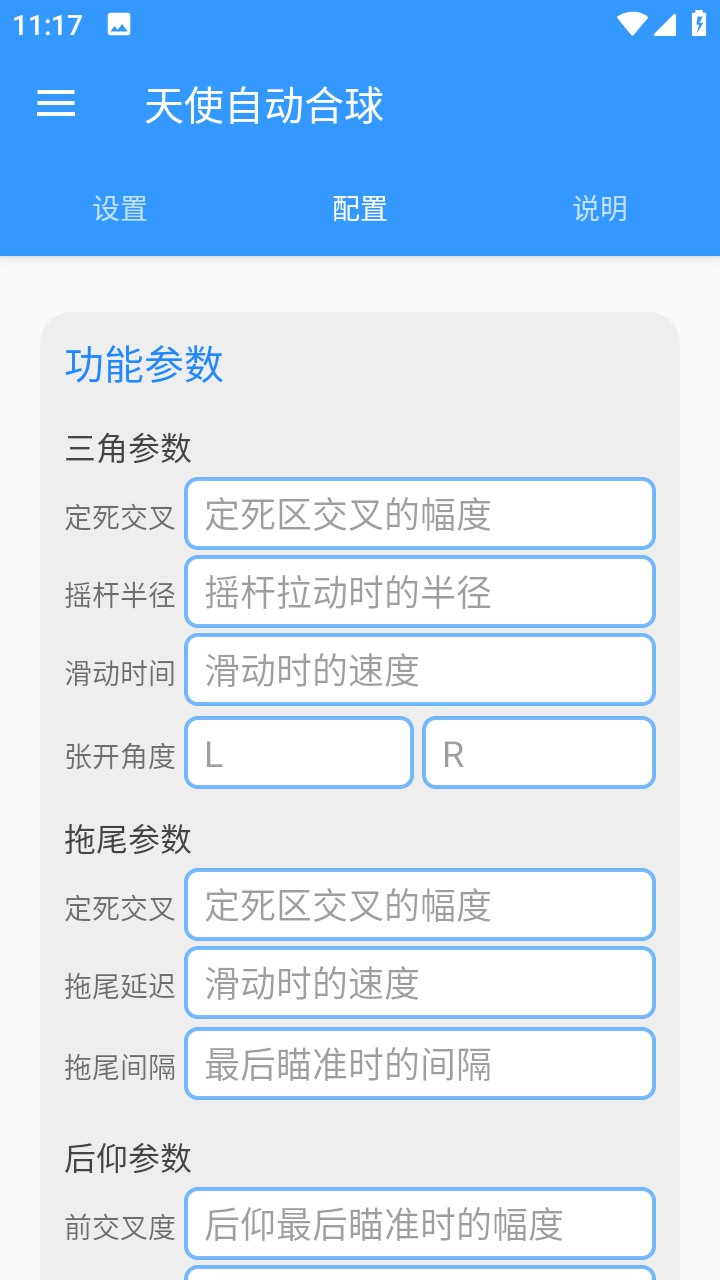
Task: Focus the 拖尾延迟 input field
Action: point(420,983)
